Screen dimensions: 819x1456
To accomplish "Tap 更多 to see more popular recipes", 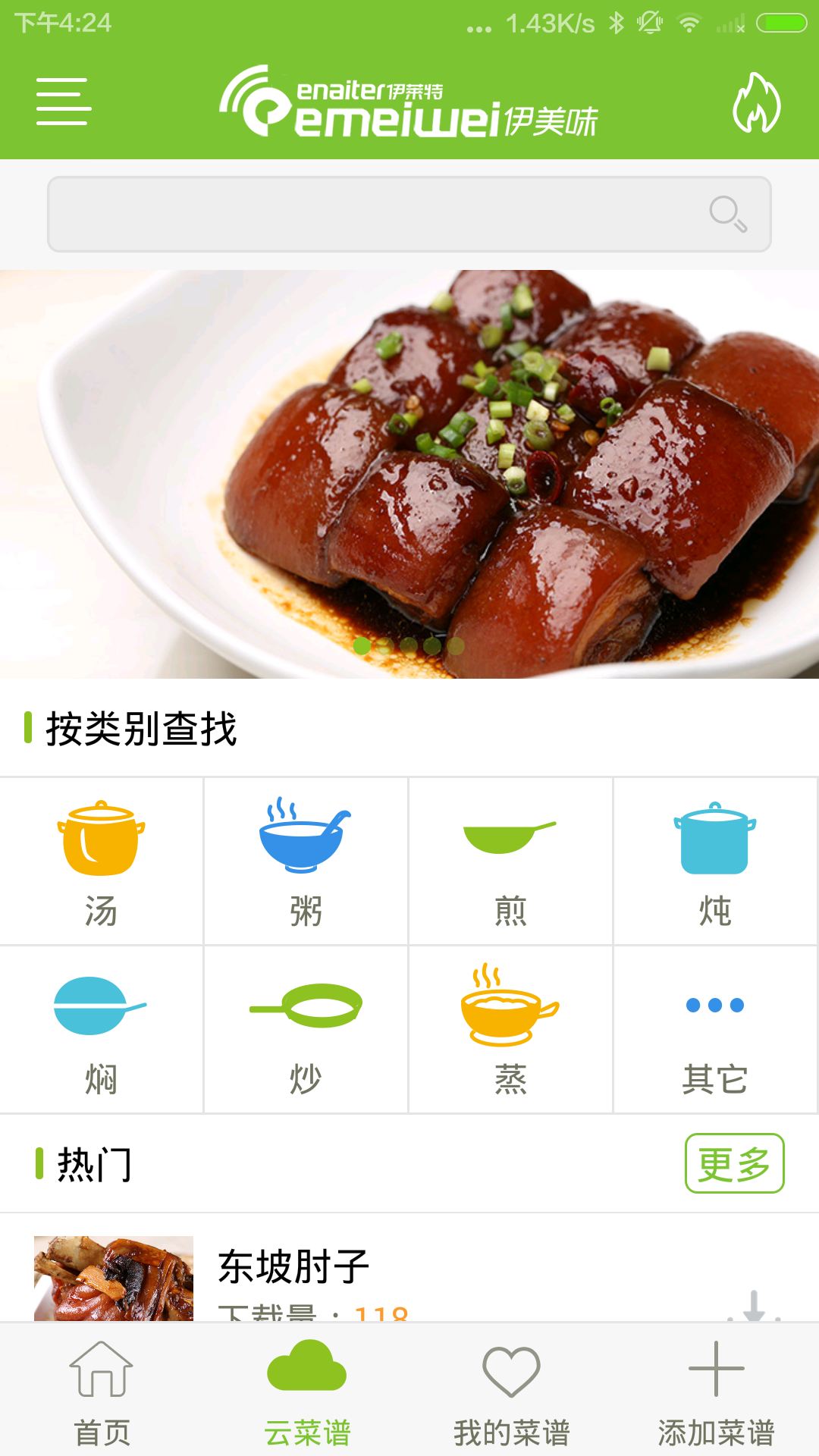I will click(x=734, y=1163).
